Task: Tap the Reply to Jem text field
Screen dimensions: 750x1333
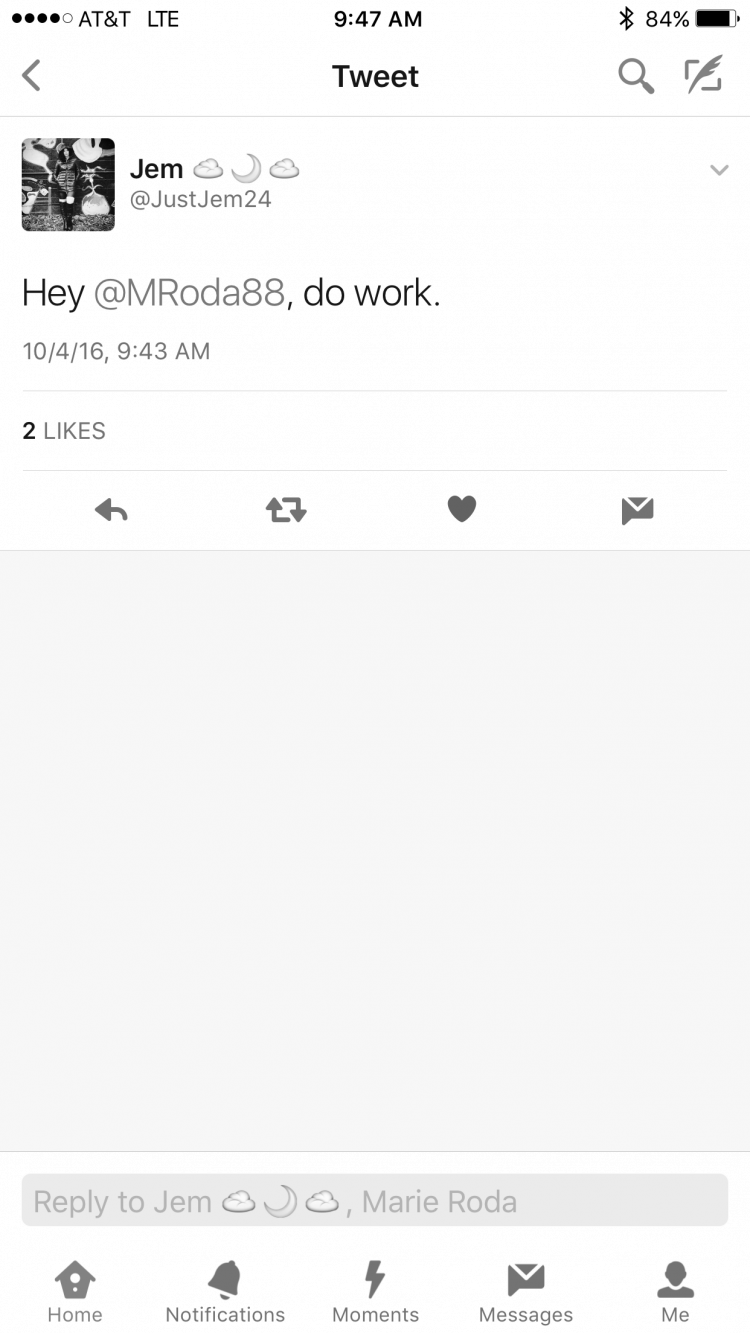Action: click(x=375, y=1201)
